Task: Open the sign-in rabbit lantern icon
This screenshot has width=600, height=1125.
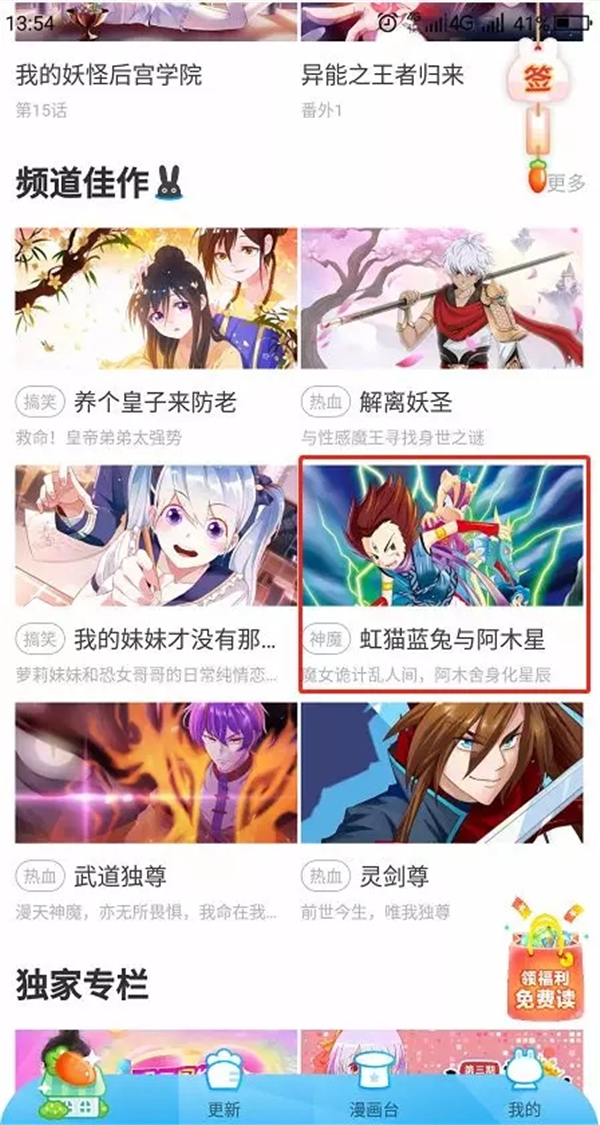Action: coord(535,79)
